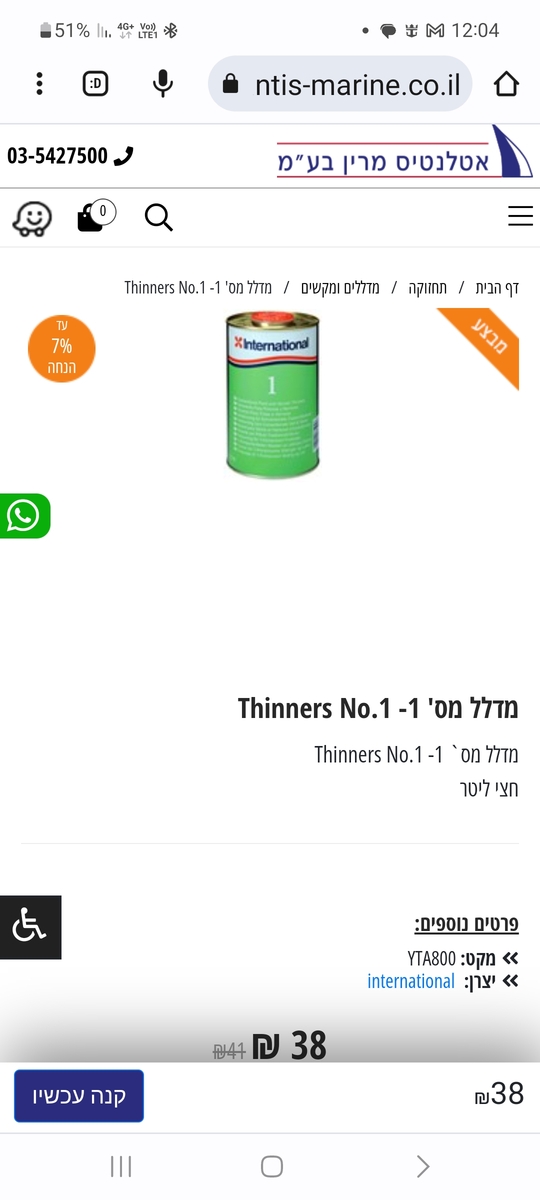Screen dimensions: 540x1200
Task: Go to דף הבית breadcrumb
Action: tap(497, 288)
